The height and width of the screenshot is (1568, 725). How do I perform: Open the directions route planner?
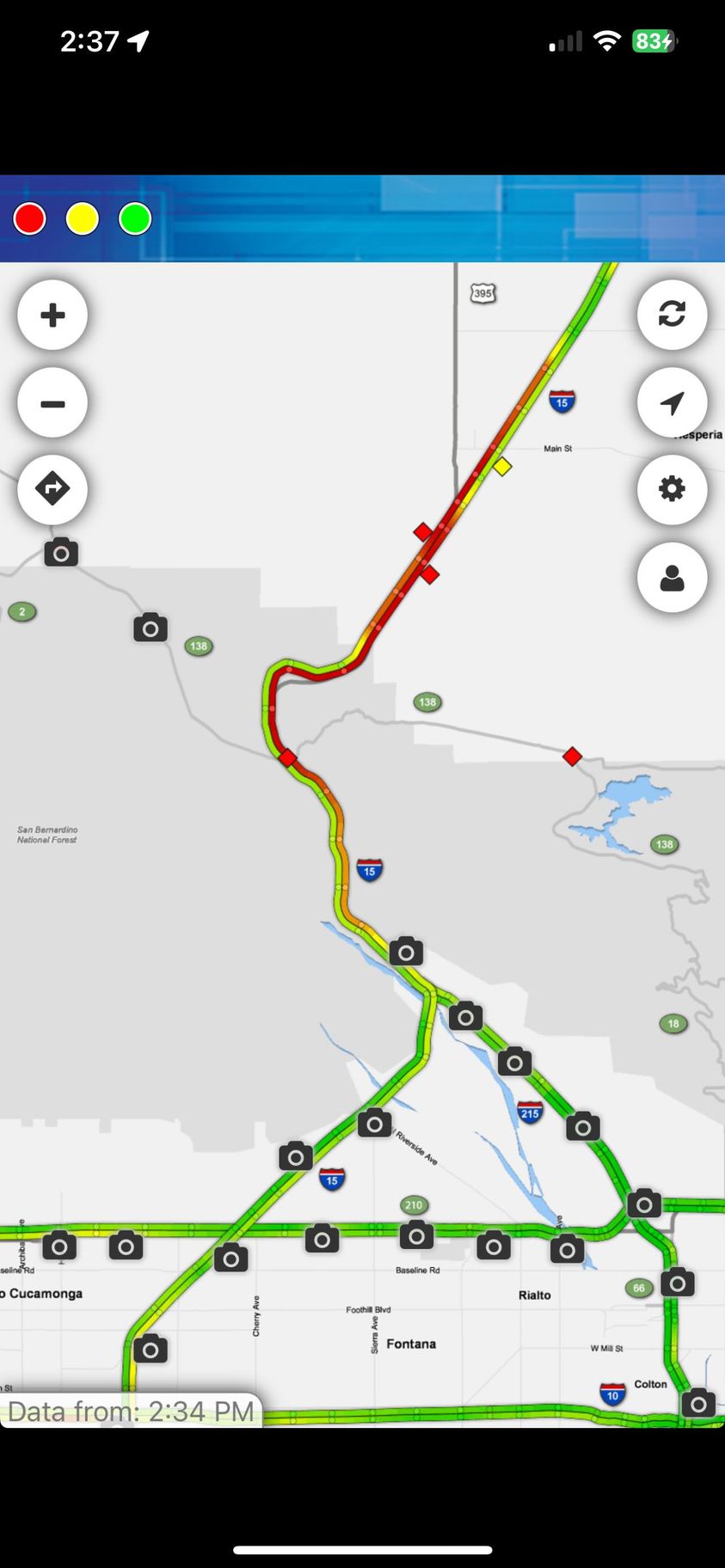coord(52,489)
